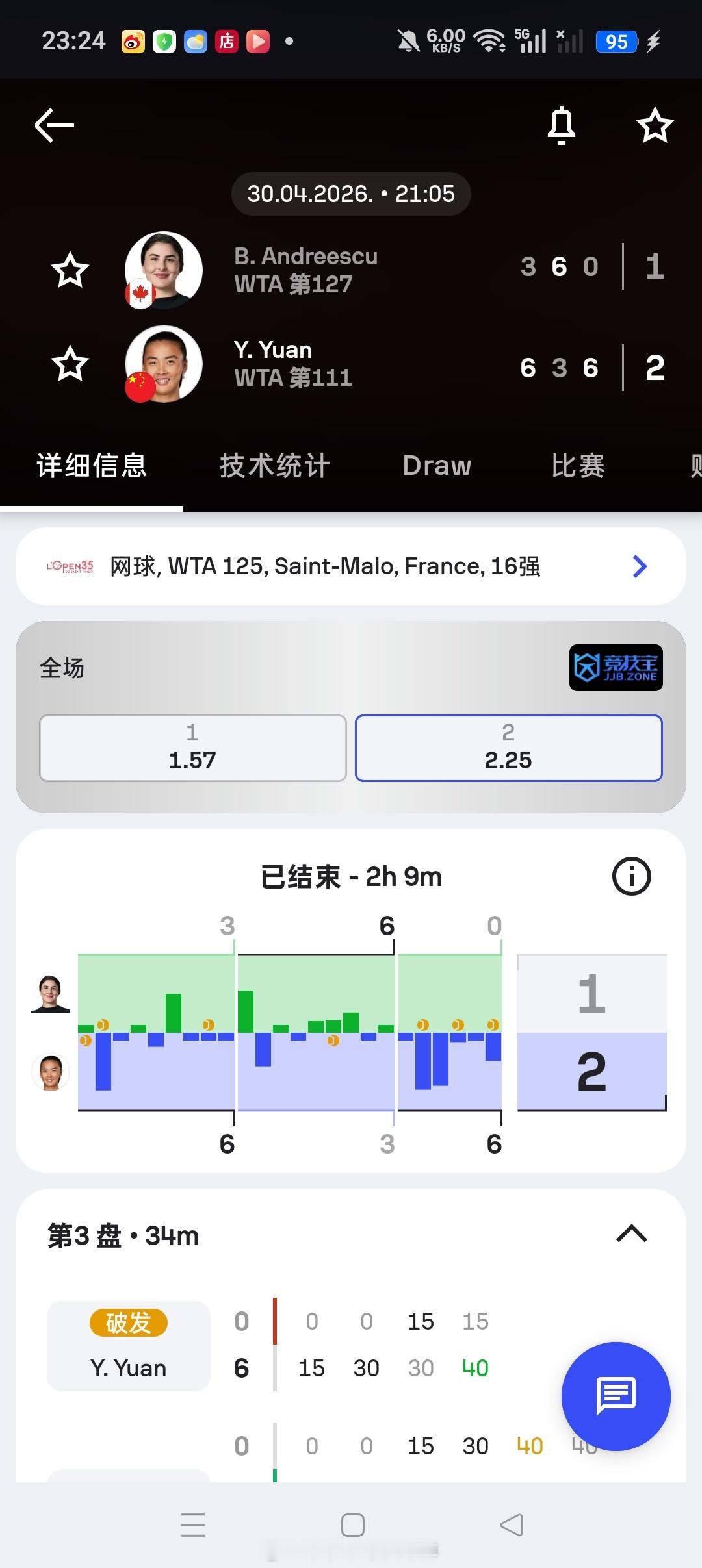
Task: Tap the star icon to favorite the match
Action: pos(654,125)
